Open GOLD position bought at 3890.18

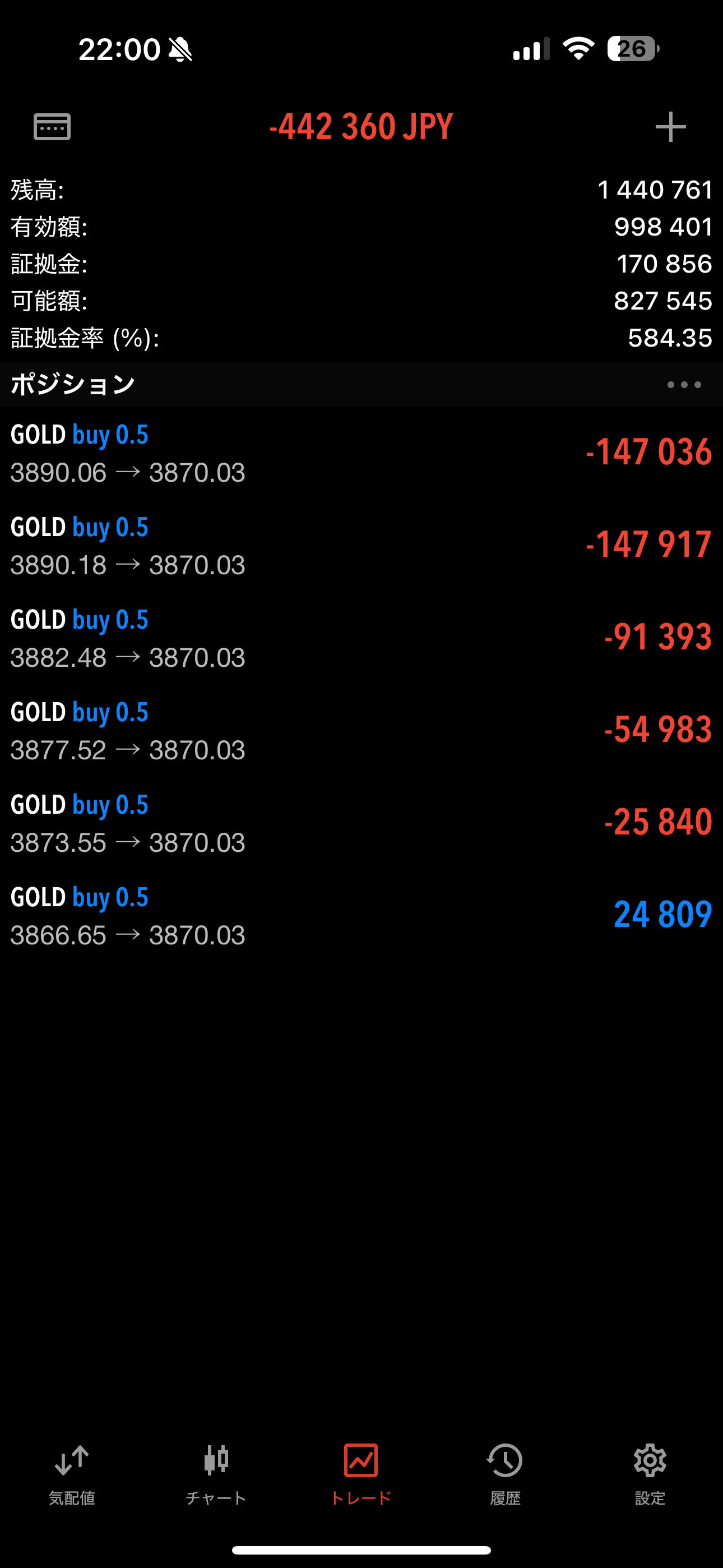pyautogui.click(x=361, y=546)
